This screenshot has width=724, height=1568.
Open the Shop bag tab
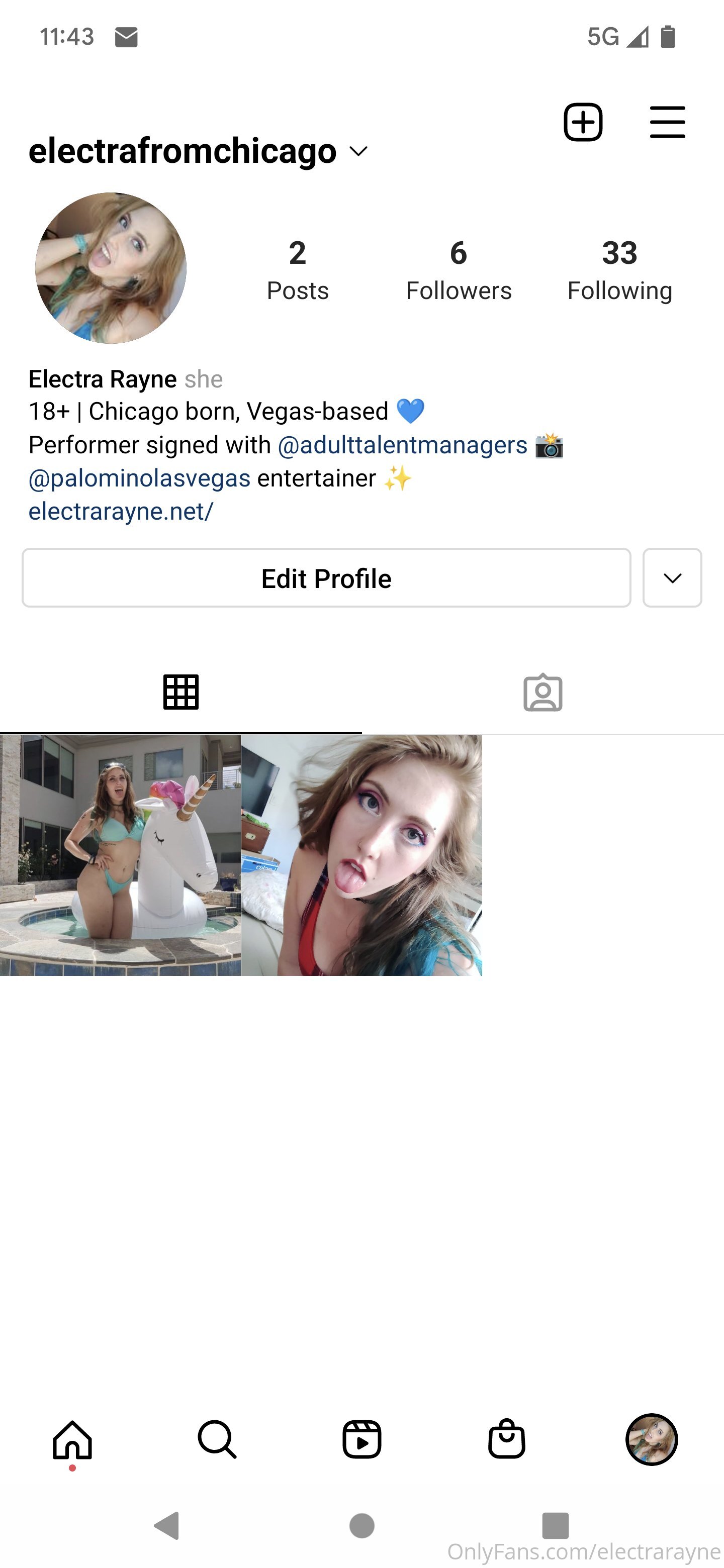507,1438
